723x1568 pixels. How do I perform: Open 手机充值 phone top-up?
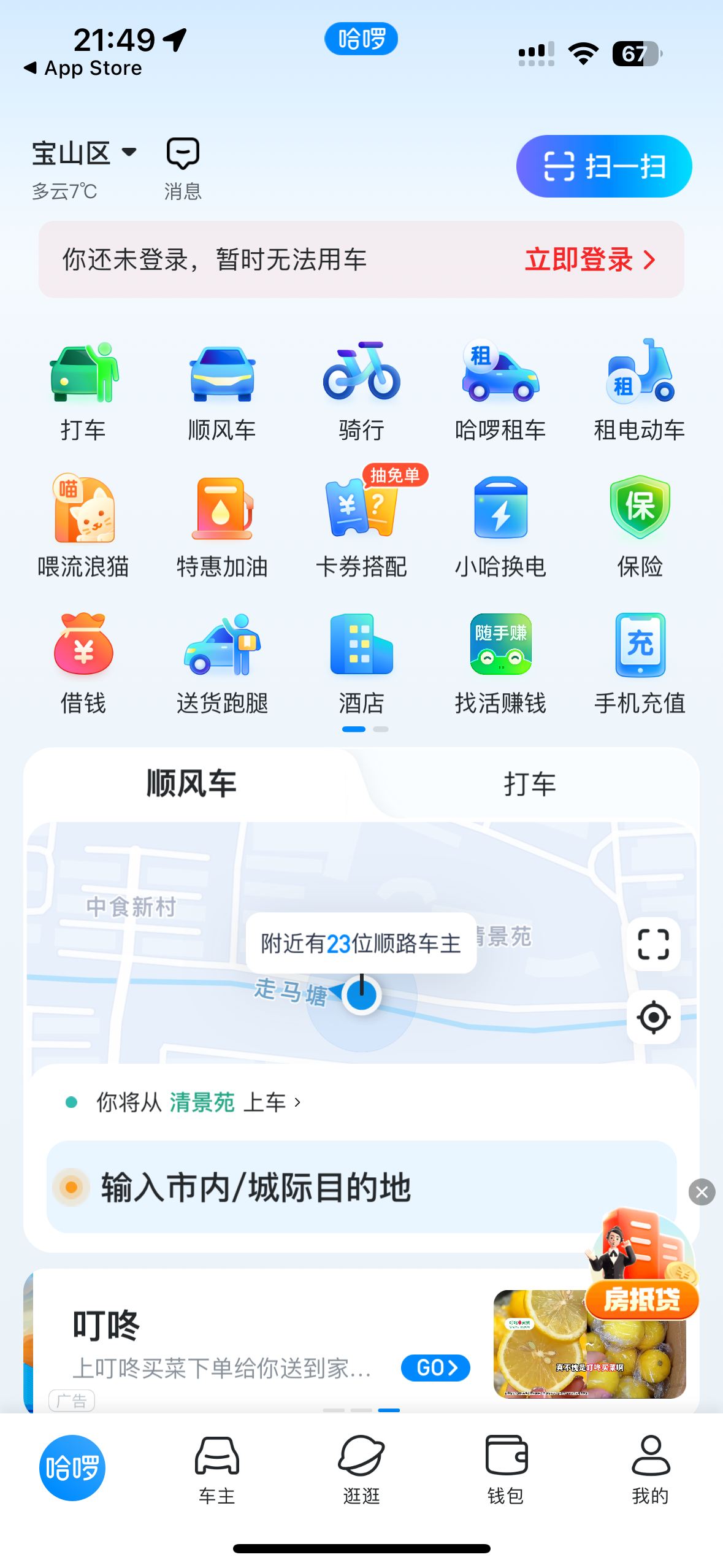(x=640, y=663)
